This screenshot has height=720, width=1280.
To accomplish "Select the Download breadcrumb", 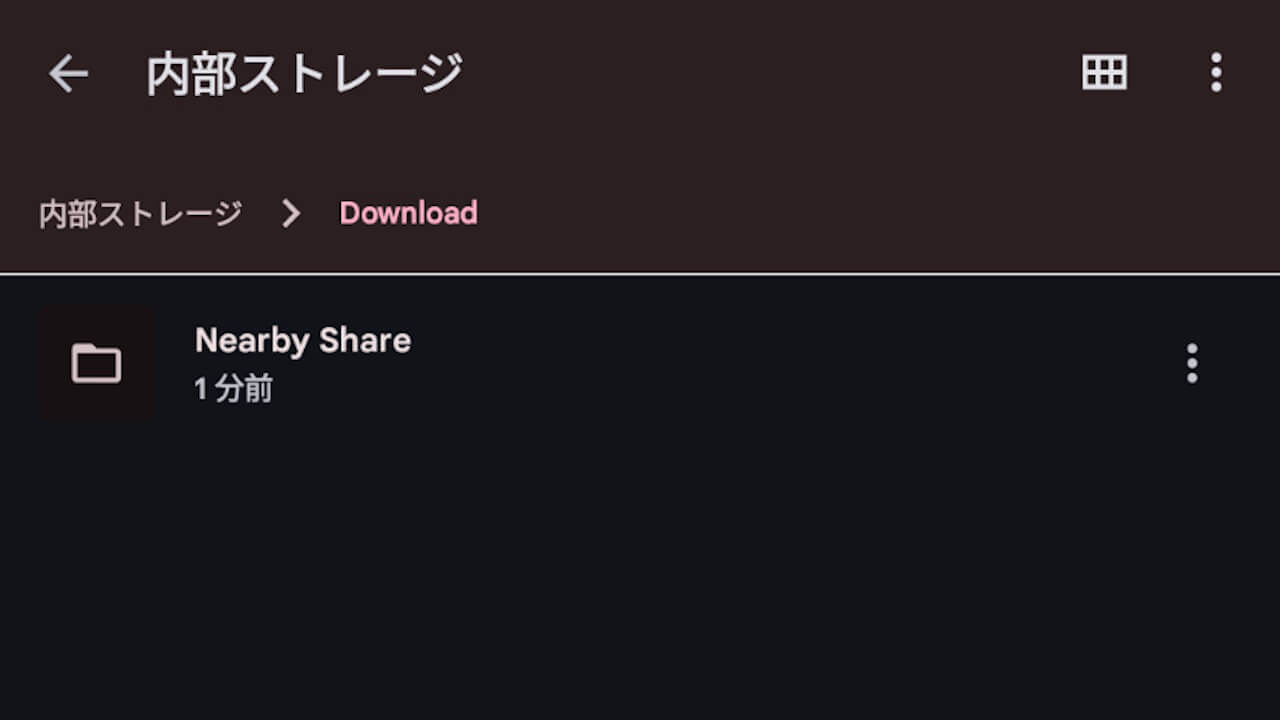I will [x=408, y=213].
